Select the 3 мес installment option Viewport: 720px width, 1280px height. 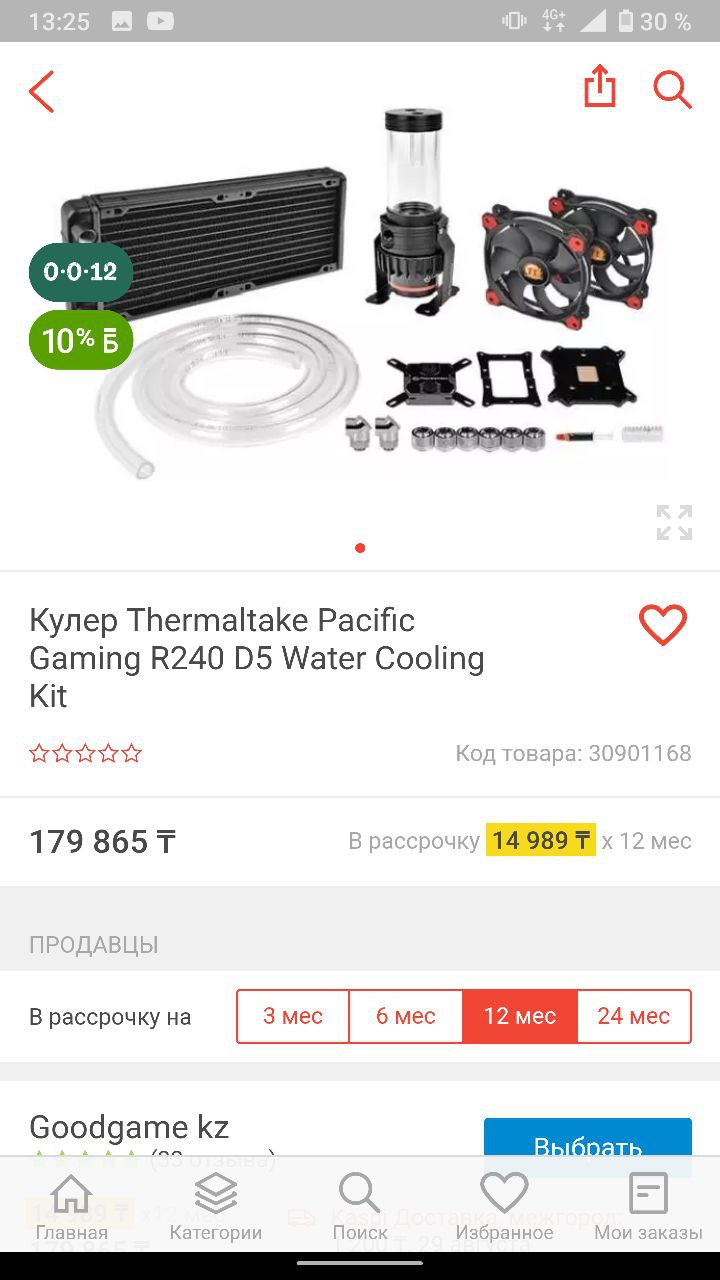point(293,1016)
